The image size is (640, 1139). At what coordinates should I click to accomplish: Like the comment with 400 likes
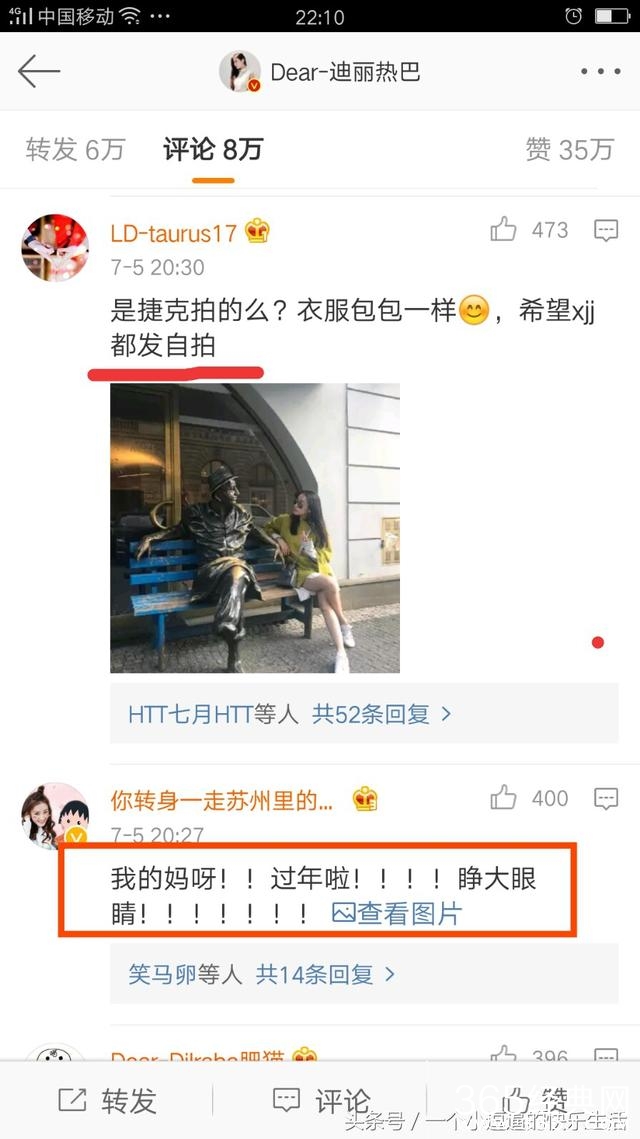[504, 799]
